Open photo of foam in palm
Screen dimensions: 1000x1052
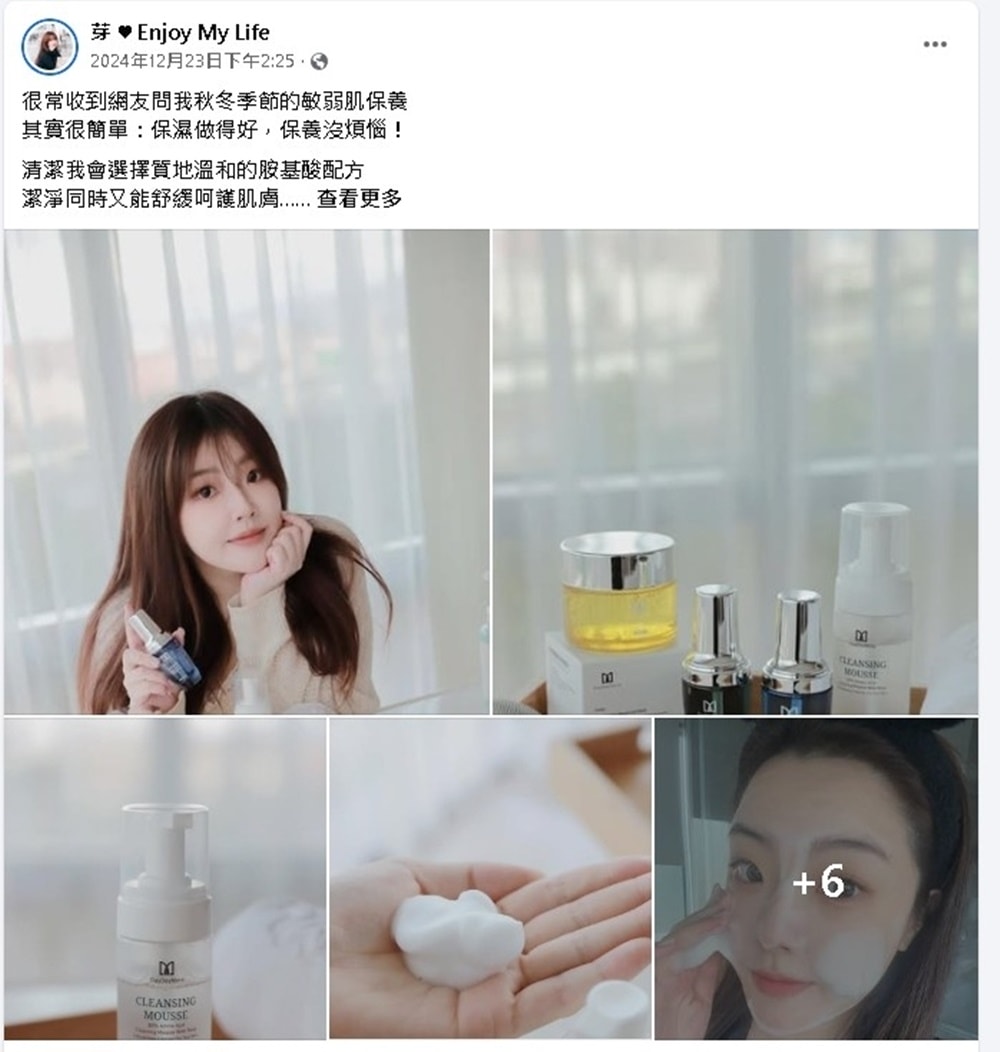pyautogui.click(x=490, y=878)
